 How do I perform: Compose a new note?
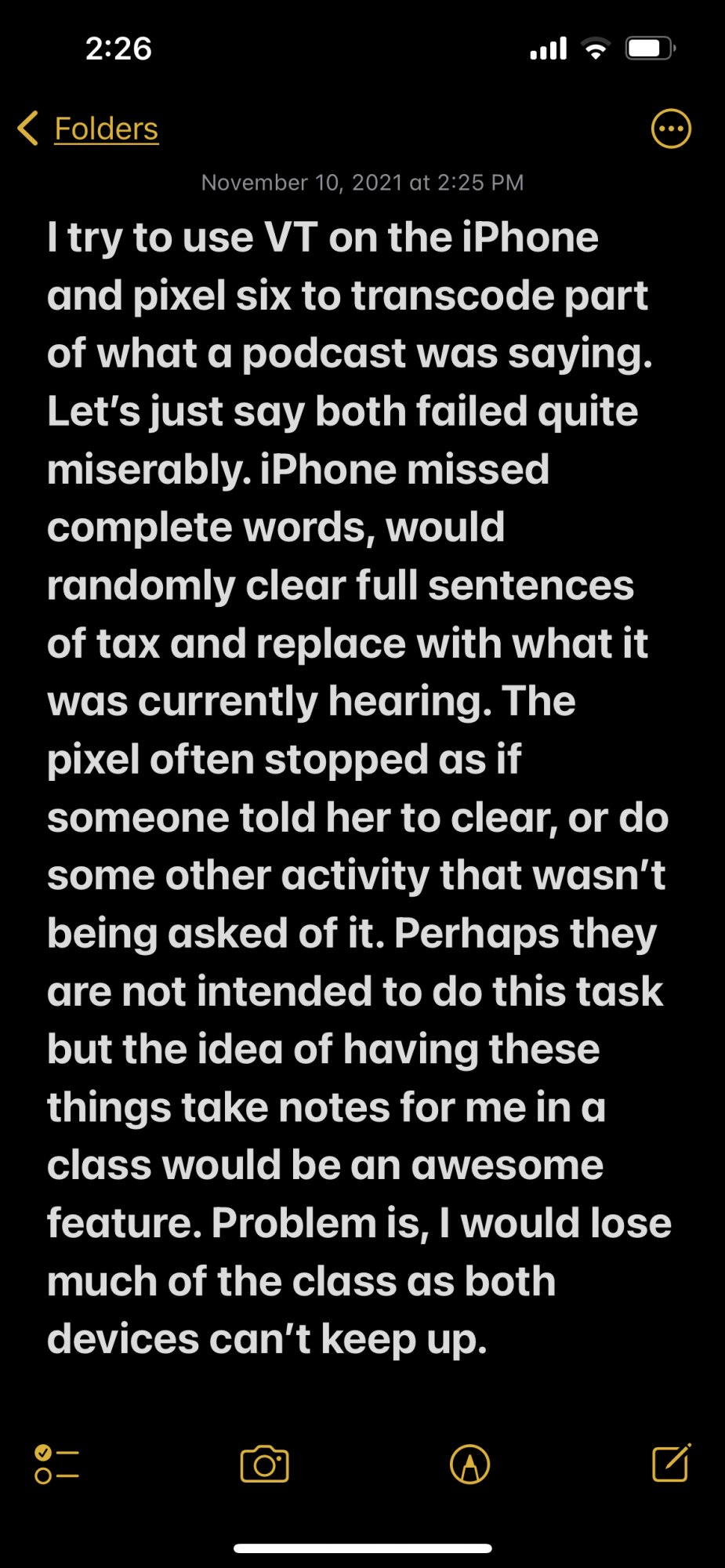[671, 1463]
